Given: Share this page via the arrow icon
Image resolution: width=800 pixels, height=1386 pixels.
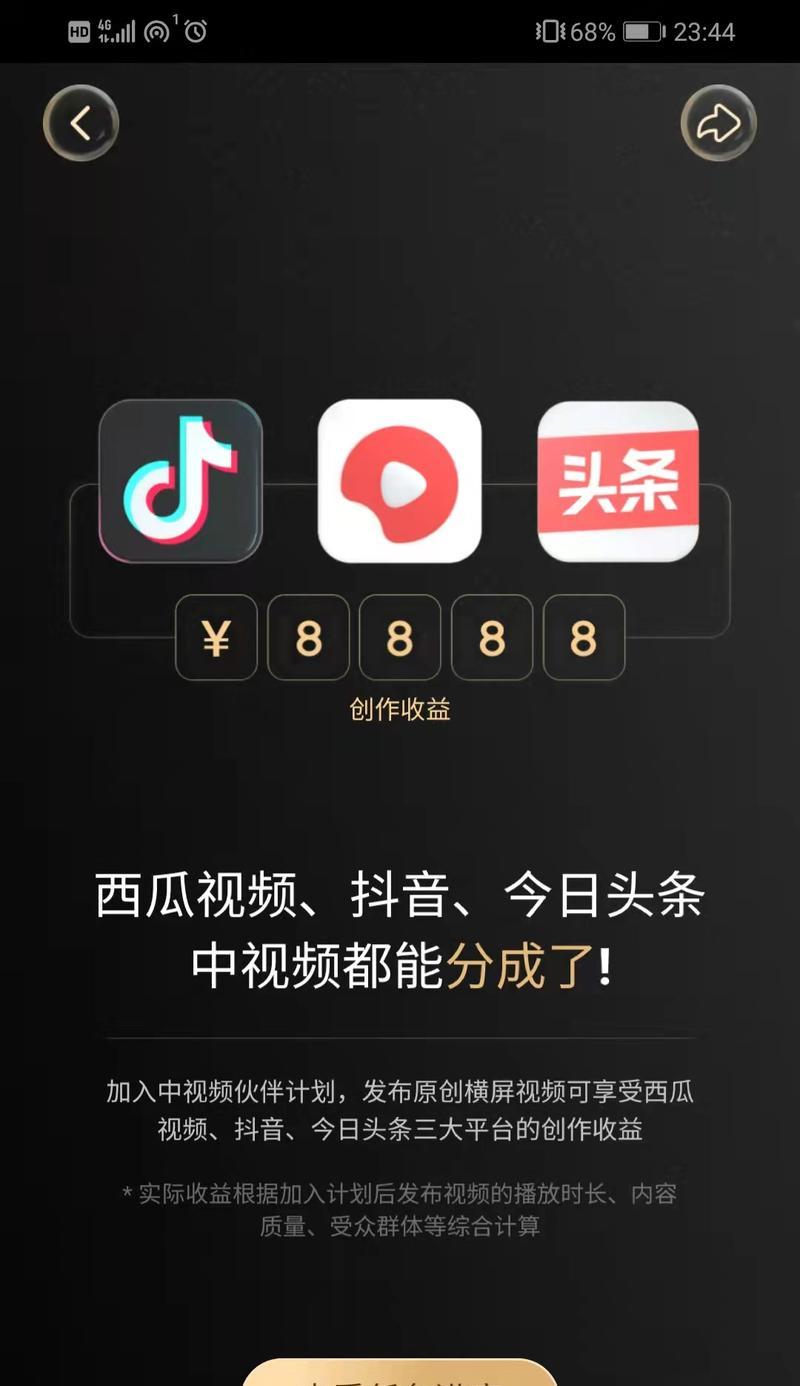Looking at the screenshot, I should [x=718, y=123].
